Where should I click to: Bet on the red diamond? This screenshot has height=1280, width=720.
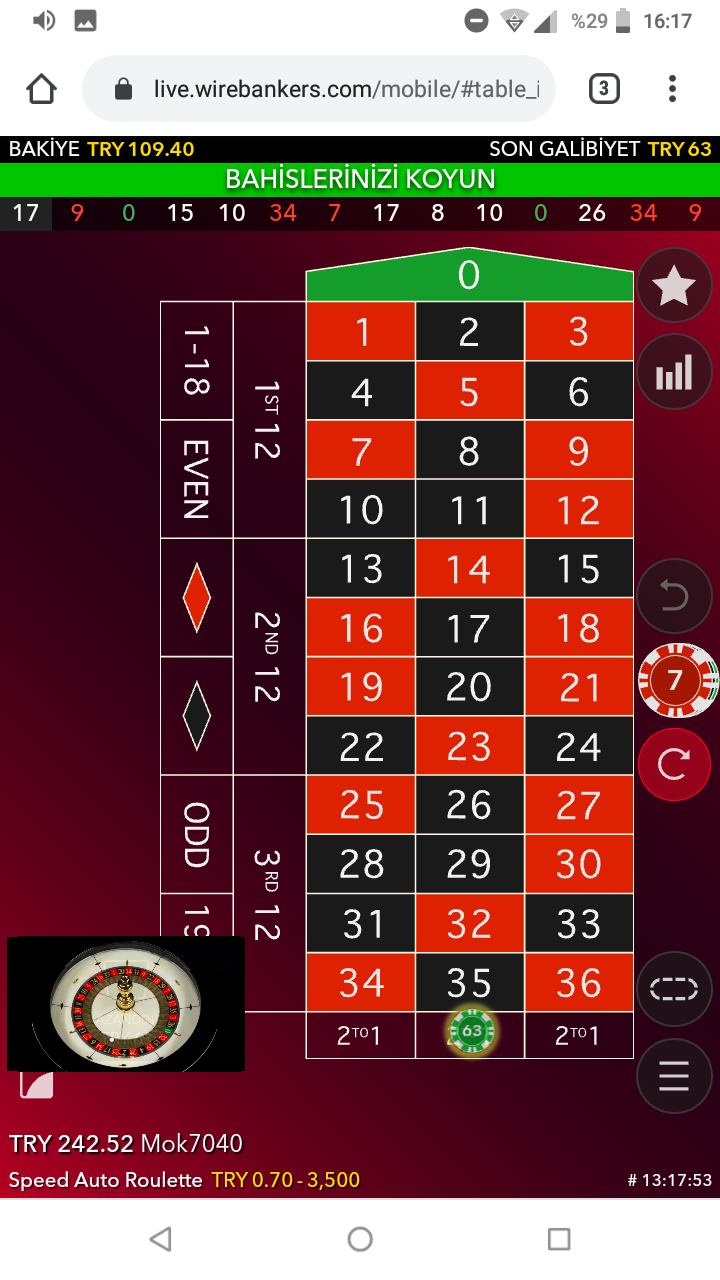[196, 598]
